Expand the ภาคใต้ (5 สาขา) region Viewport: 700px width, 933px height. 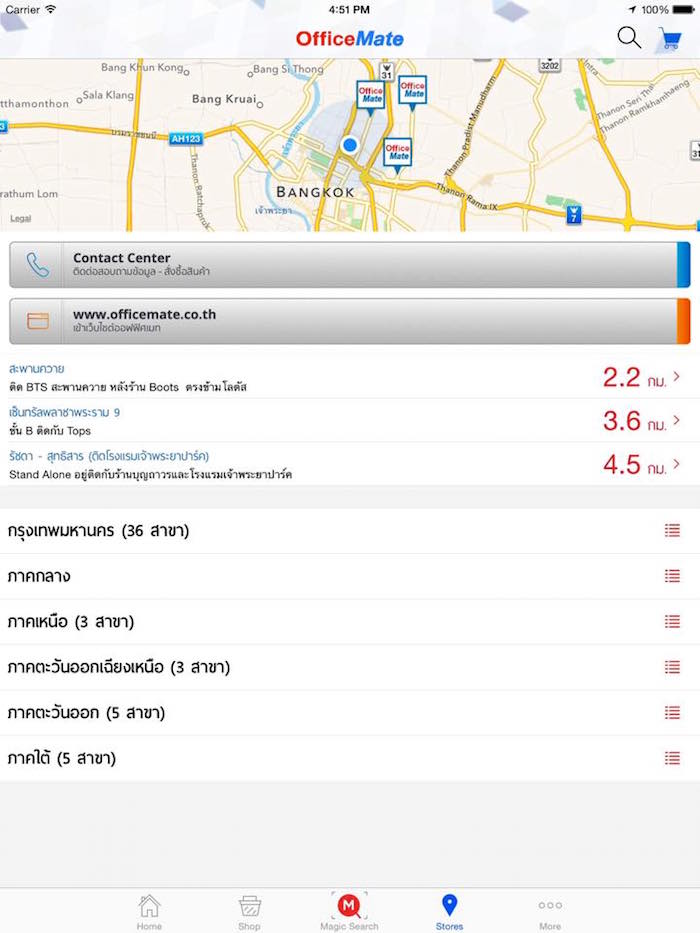coord(349,758)
